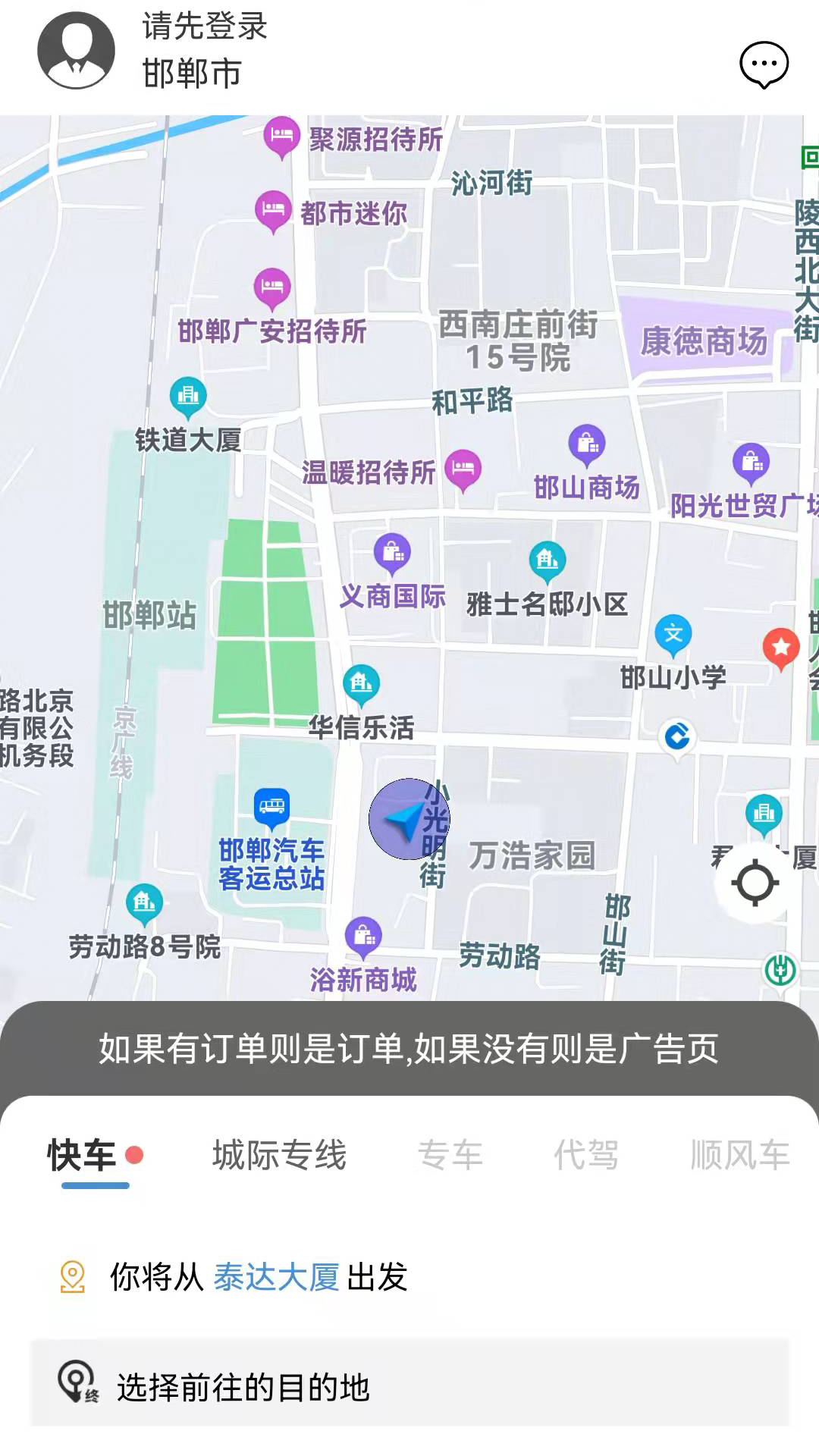
Task: Switch to the 顺风车 tab
Action: pyautogui.click(x=740, y=1156)
